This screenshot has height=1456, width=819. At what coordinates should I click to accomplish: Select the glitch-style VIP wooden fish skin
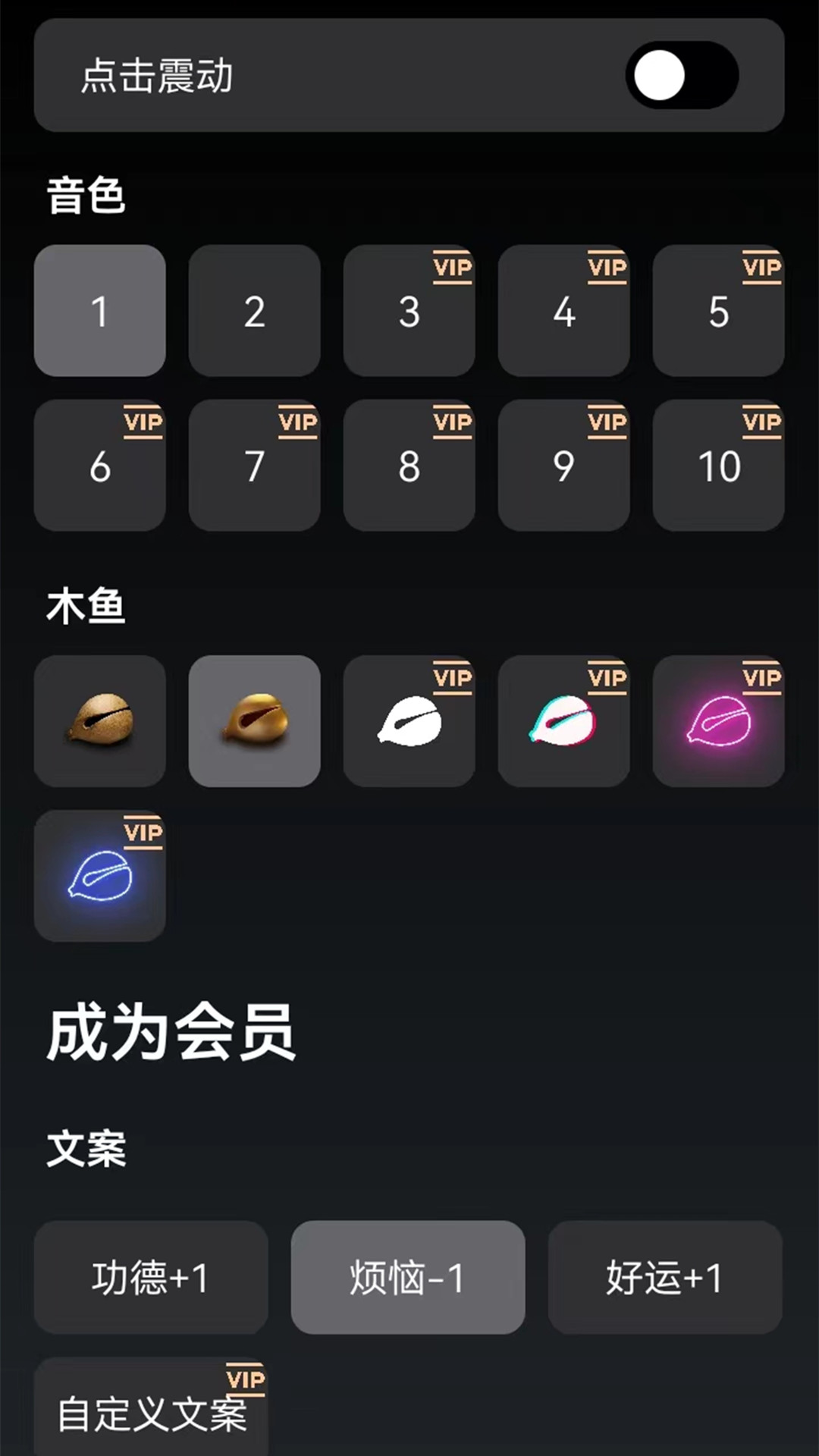(x=564, y=720)
